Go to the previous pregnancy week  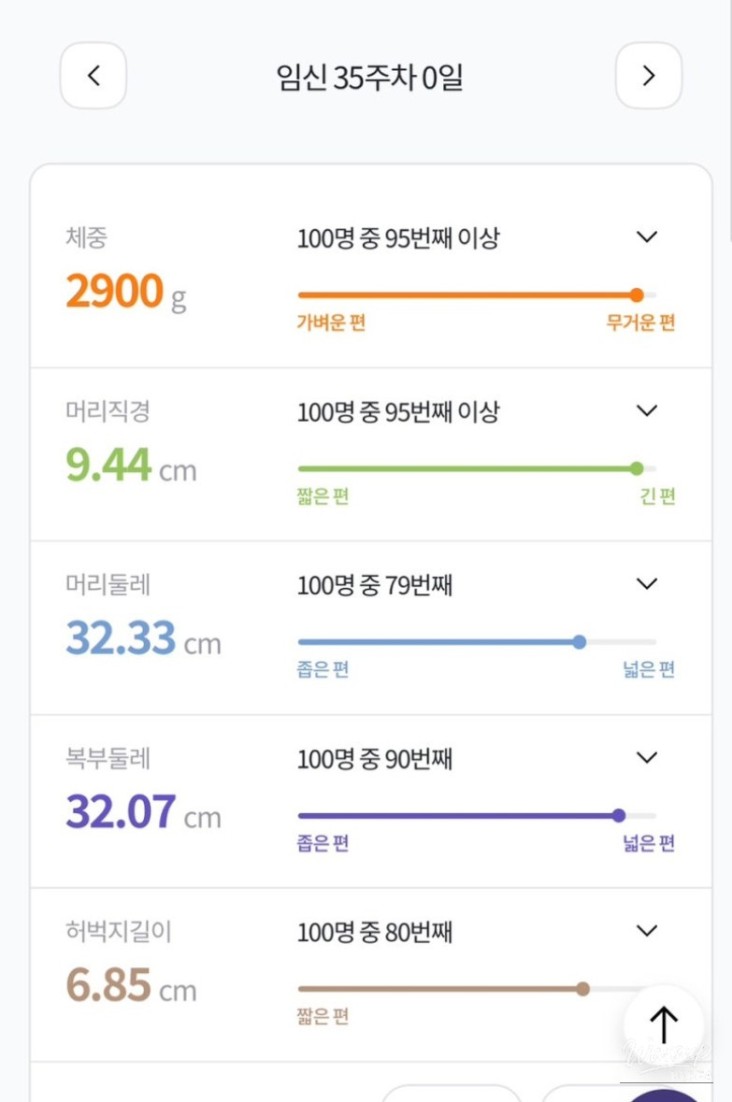click(94, 76)
